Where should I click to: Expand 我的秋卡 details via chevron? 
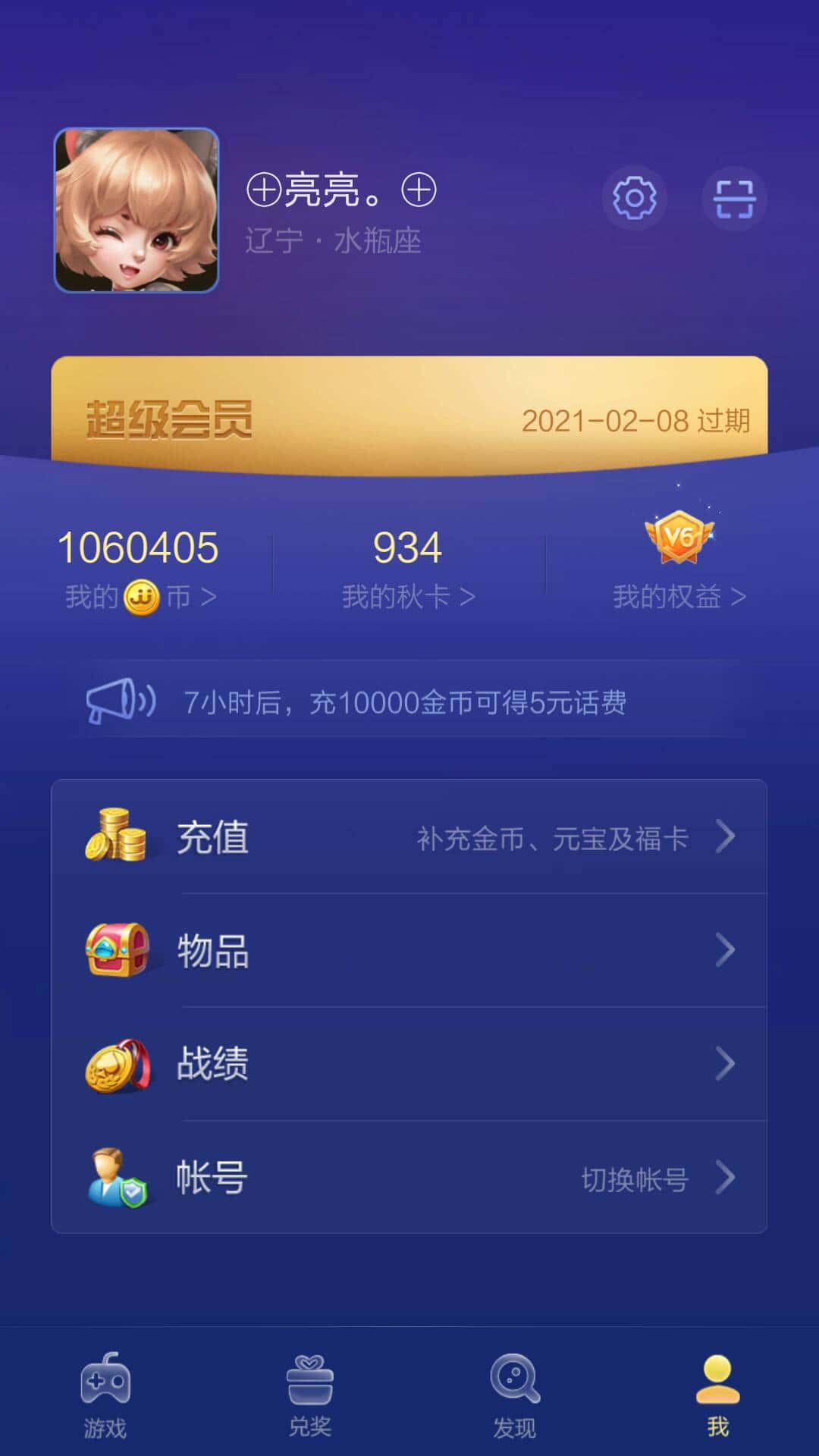pyautogui.click(x=468, y=597)
